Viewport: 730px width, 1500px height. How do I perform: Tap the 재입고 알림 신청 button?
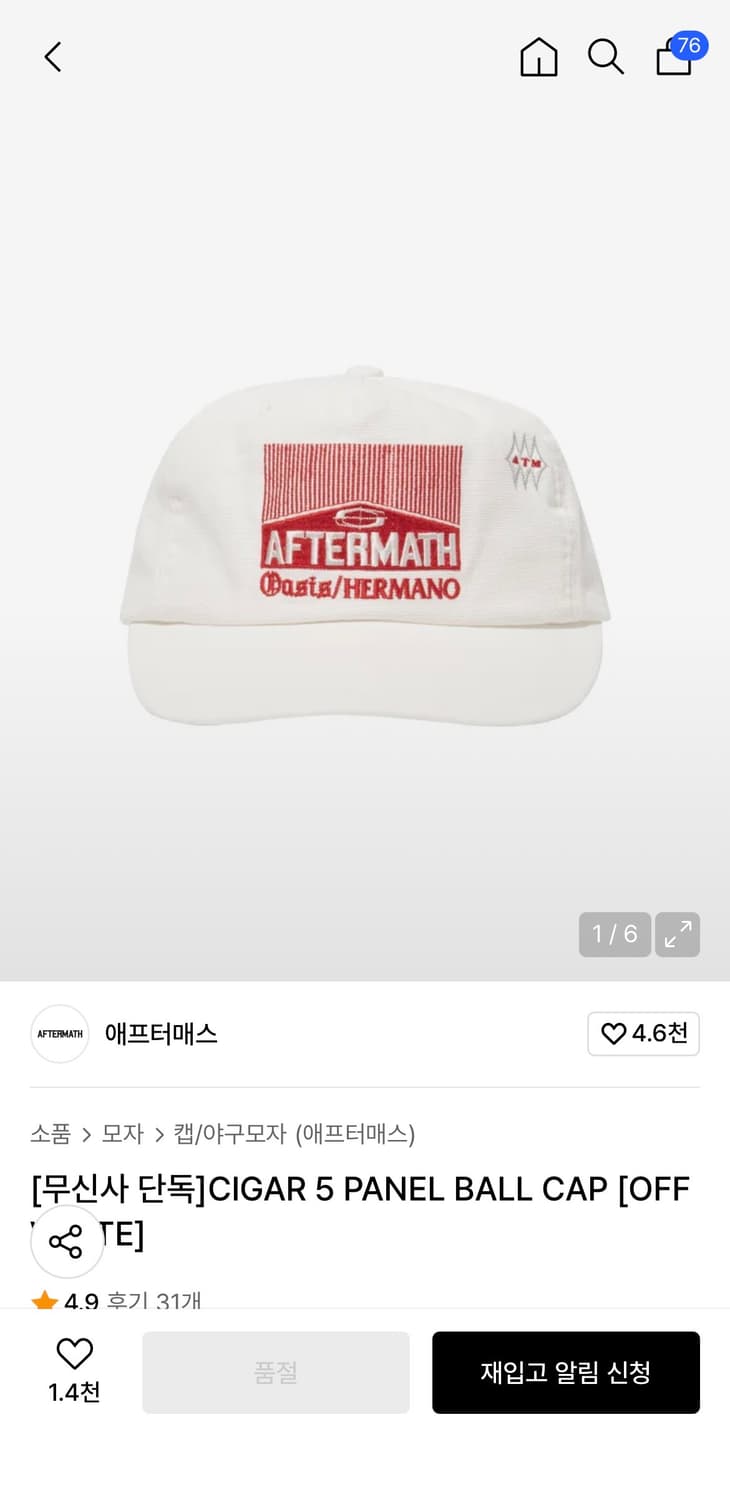pos(566,1372)
